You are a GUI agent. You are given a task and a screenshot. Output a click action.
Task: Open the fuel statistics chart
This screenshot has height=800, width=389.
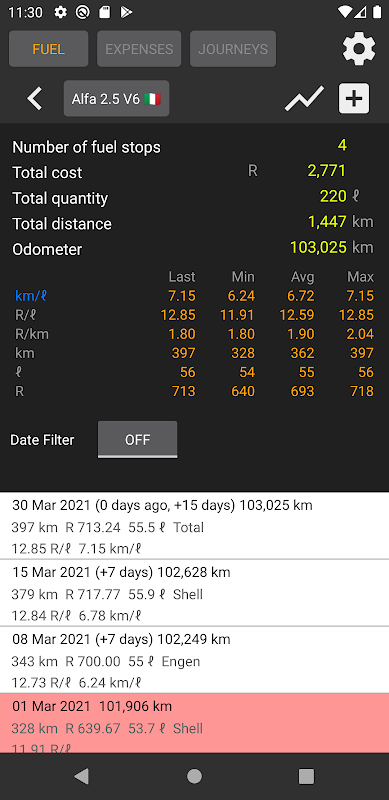(304, 98)
